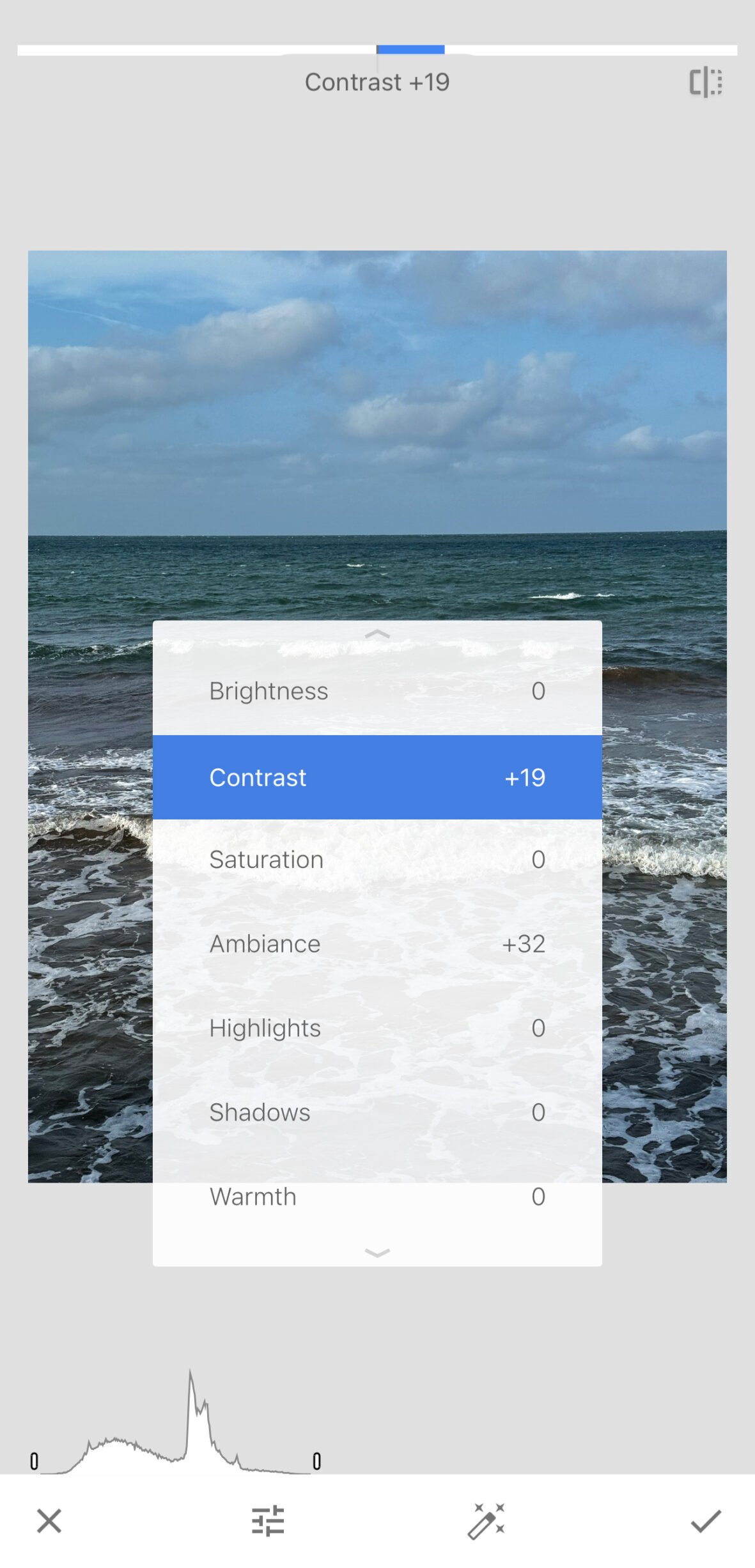Confirm changes with the checkmark
This screenshot has width=755, height=1568.
pos(706,1521)
